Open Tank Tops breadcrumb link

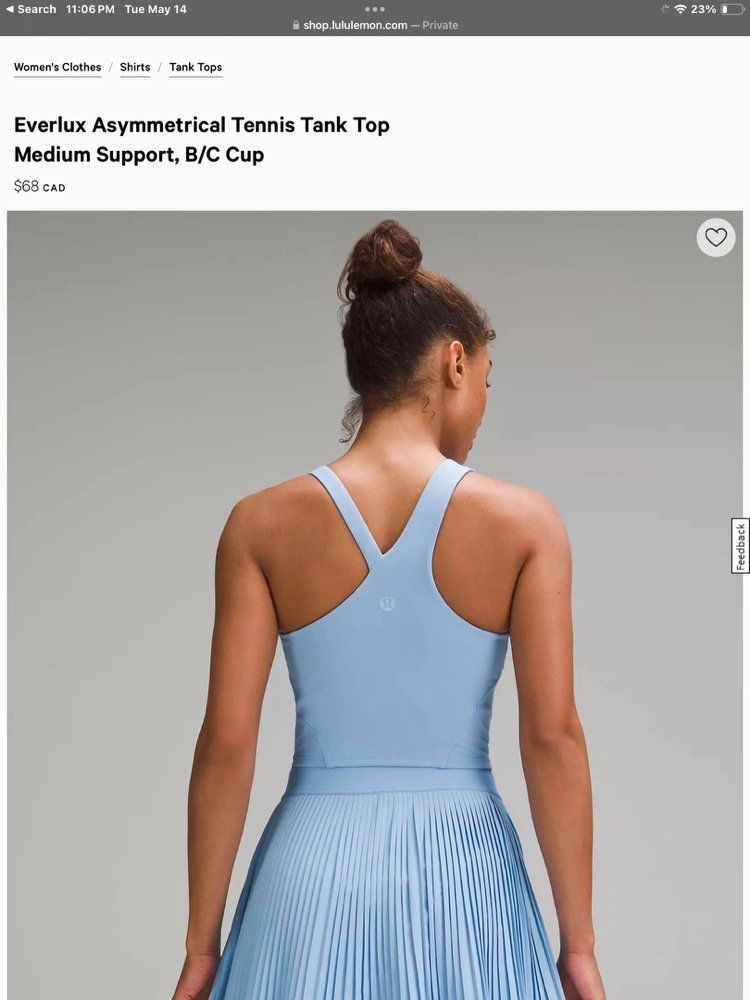pos(195,67)
